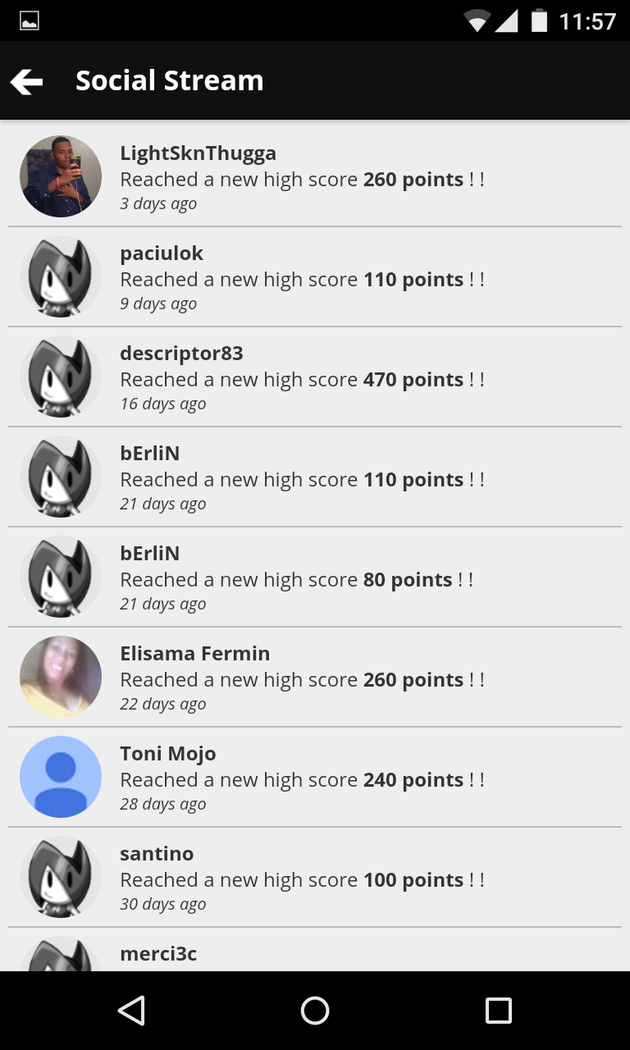Screen dimensions: 630x1050
Task: Open descriptor83's 470 points entry
Action: point(315,377)
